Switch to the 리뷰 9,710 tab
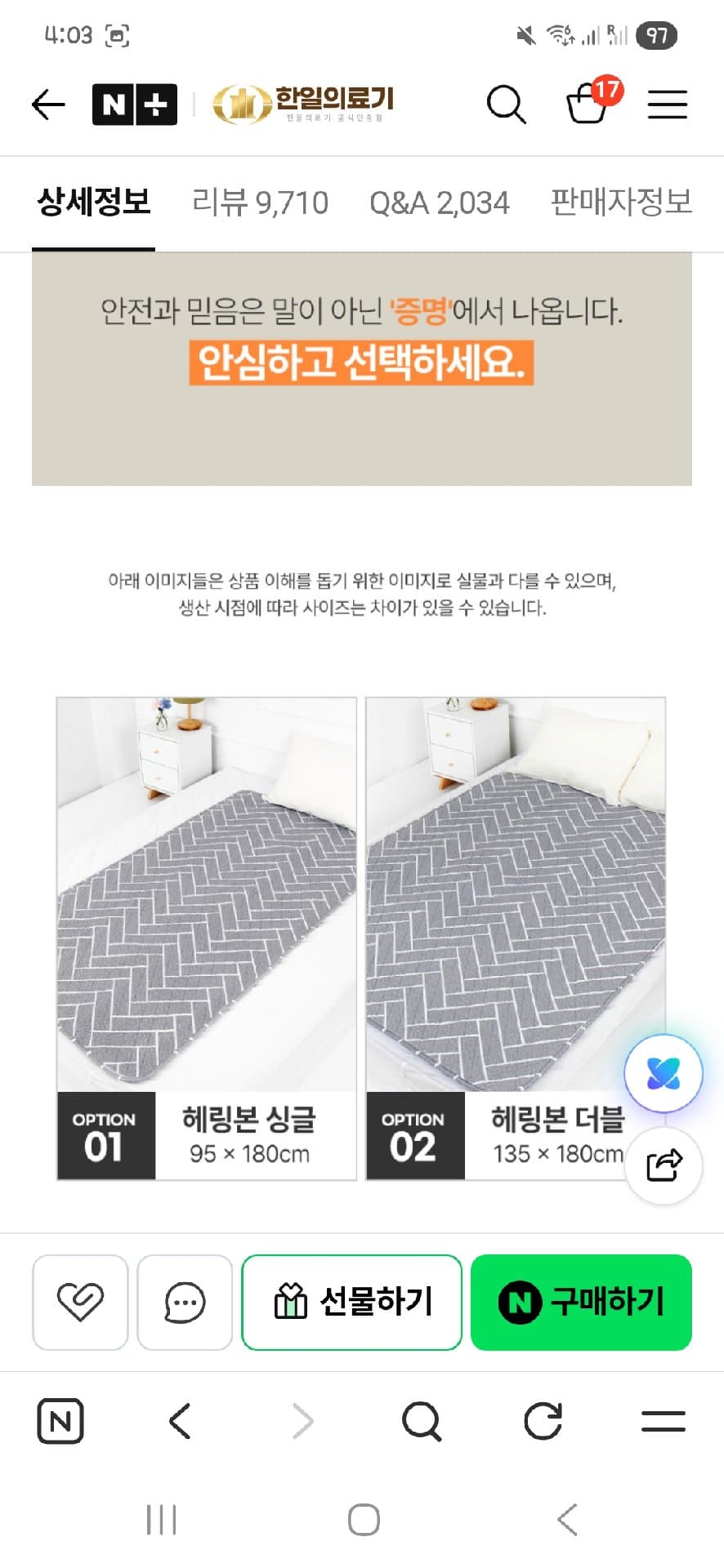724x1568 pixels. (260, 202)
